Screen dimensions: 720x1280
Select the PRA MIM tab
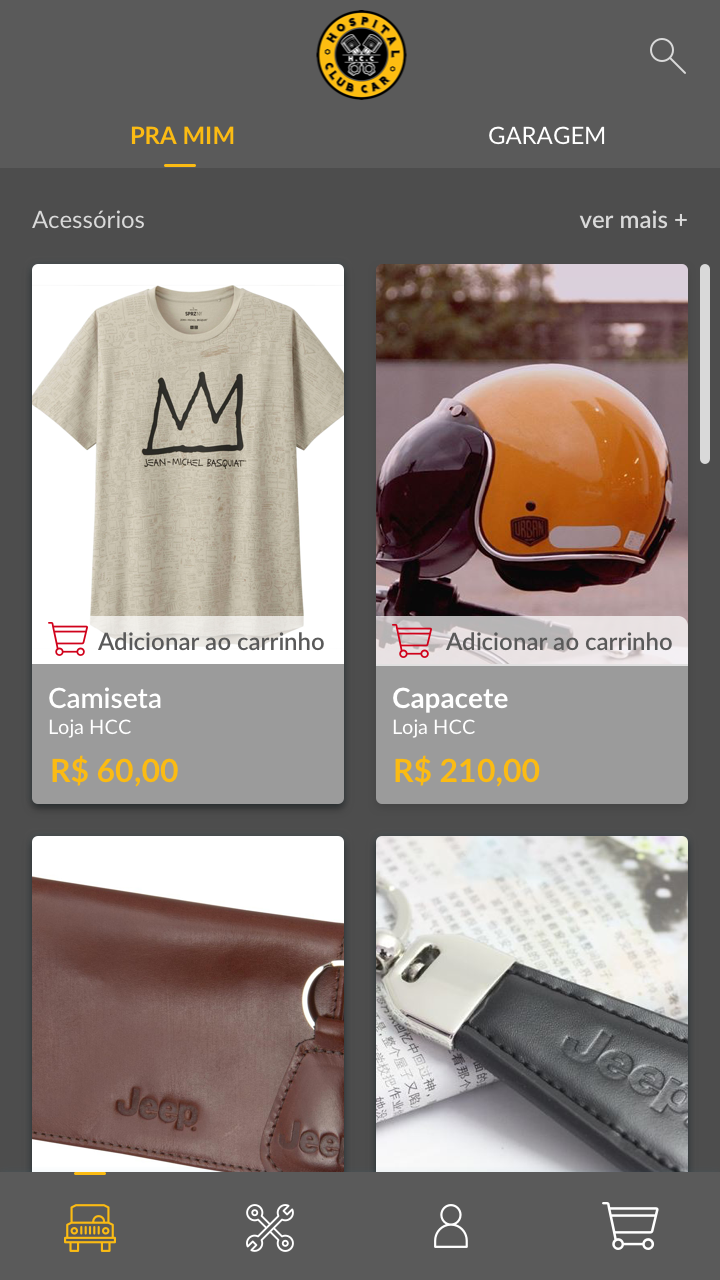pyautogui.click(x=182, y=136)
